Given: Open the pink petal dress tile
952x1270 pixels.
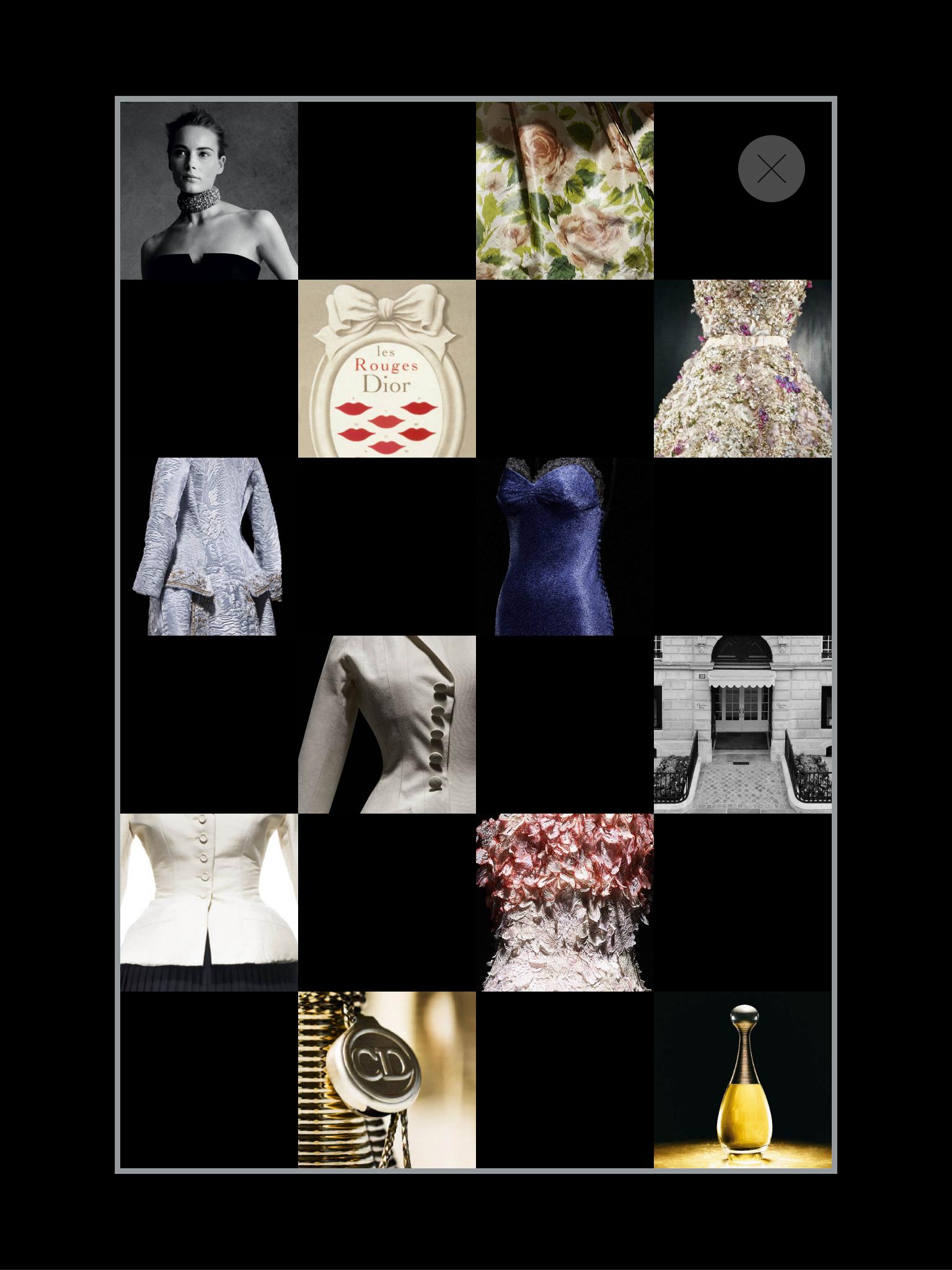Looking at the screenshot, I should pyautogui.click(x=565, y=902).
